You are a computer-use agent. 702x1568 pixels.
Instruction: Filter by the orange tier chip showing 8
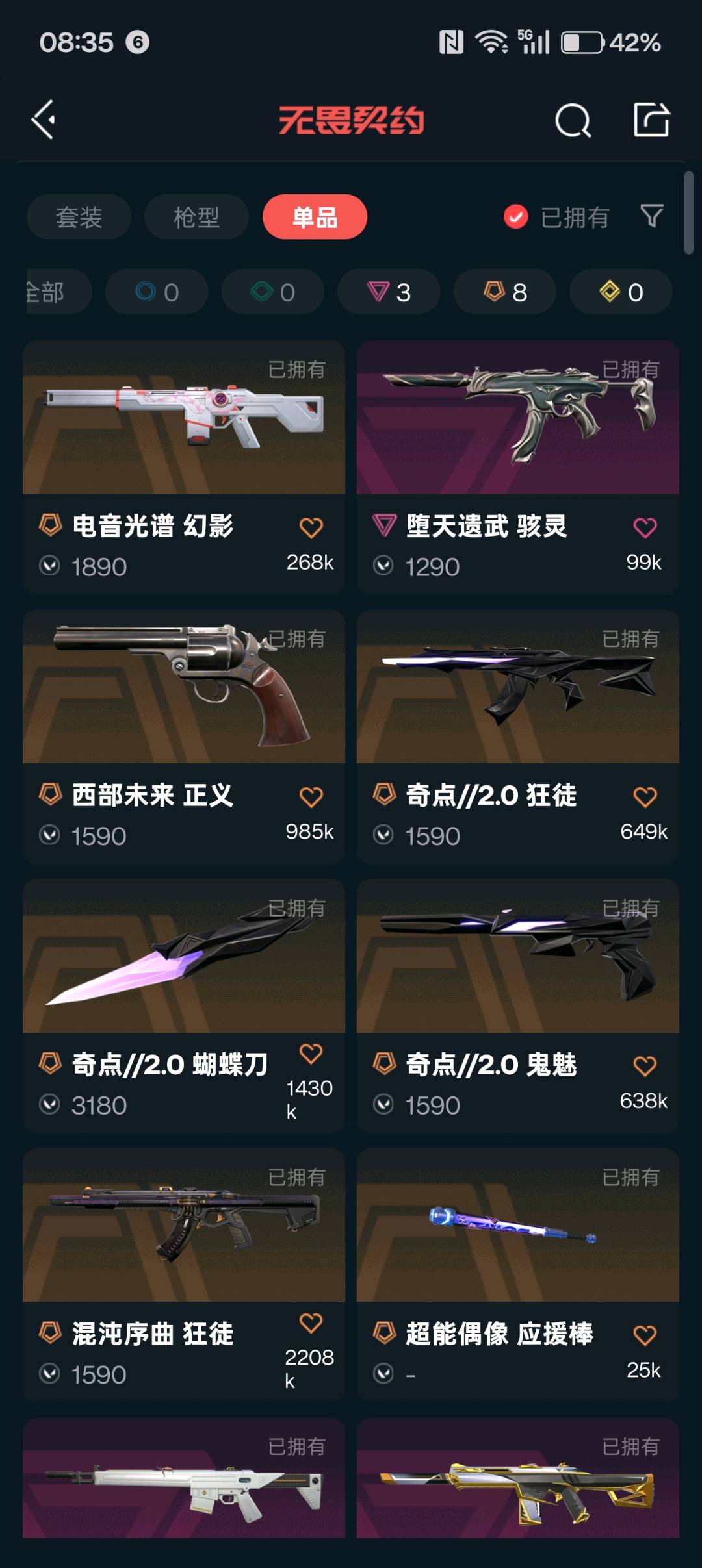[x=505, y=292]
